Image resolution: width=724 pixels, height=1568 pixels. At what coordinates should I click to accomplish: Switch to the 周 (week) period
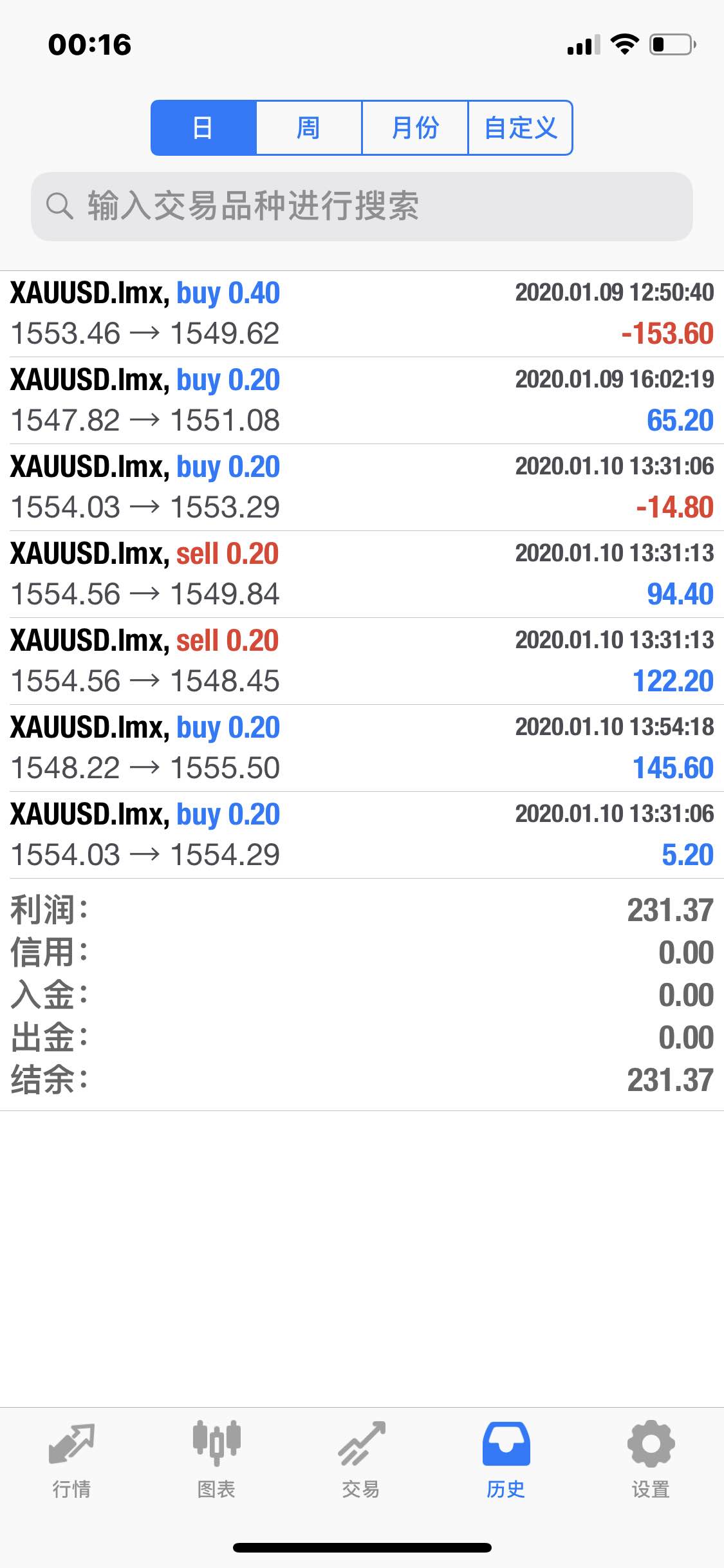309,127
